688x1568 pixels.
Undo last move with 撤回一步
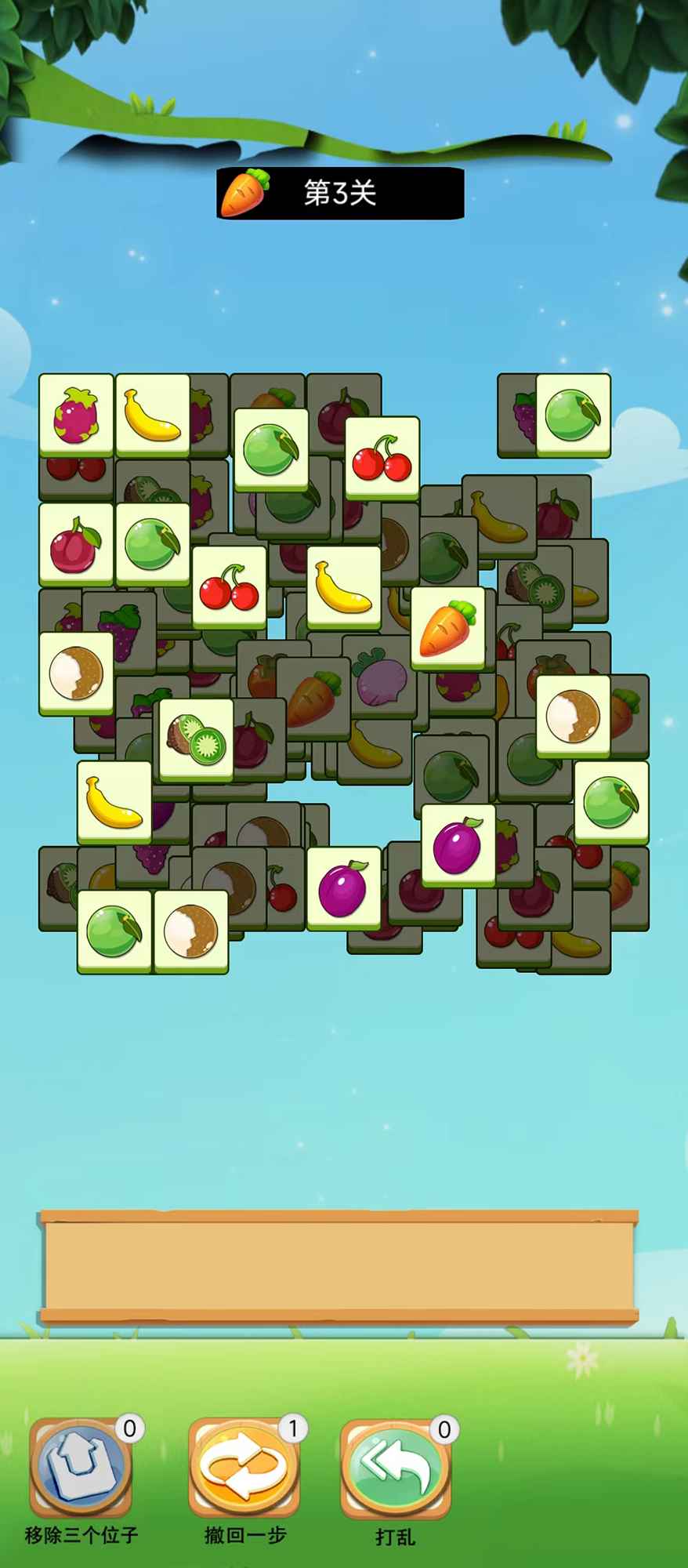point(244,1466)
